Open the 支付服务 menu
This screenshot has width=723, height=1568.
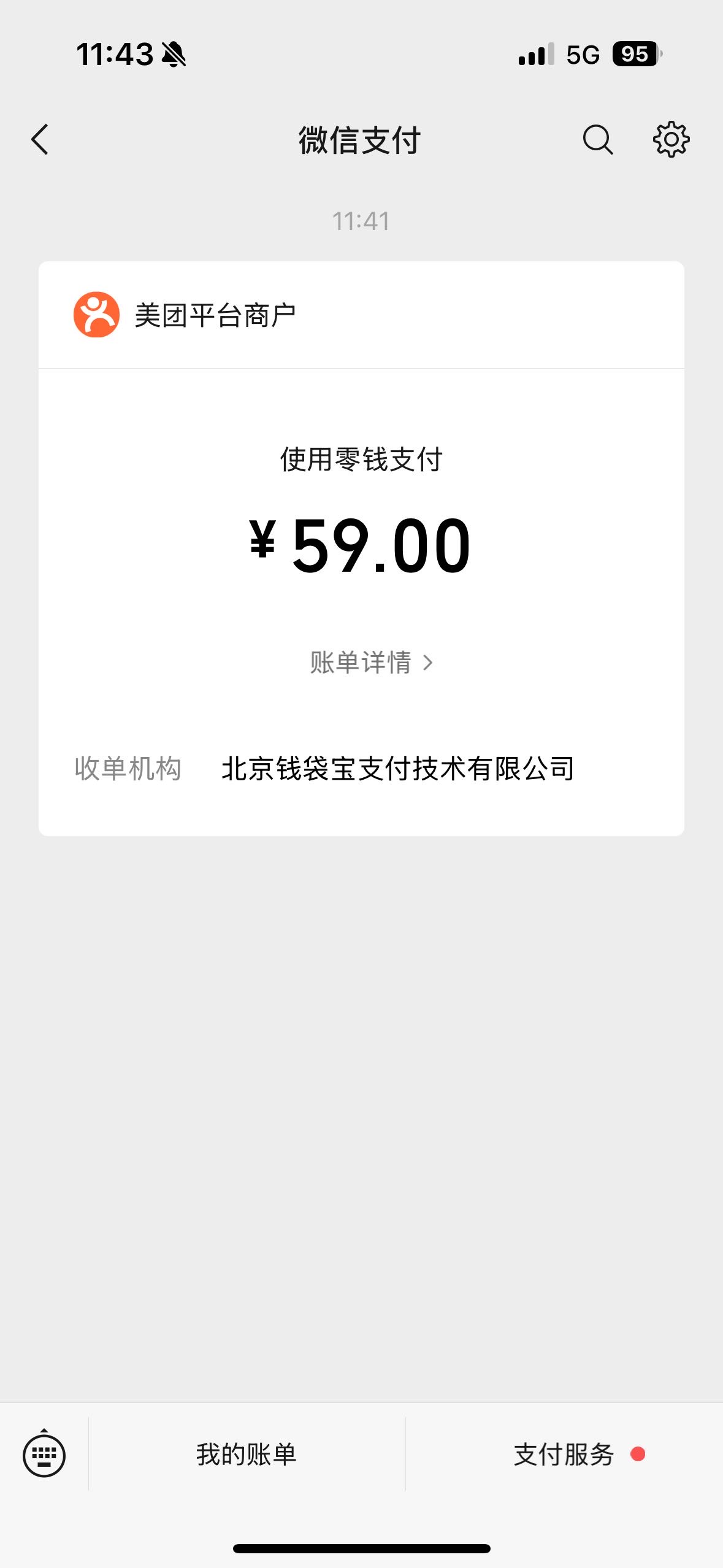(x=564, y=1454)
